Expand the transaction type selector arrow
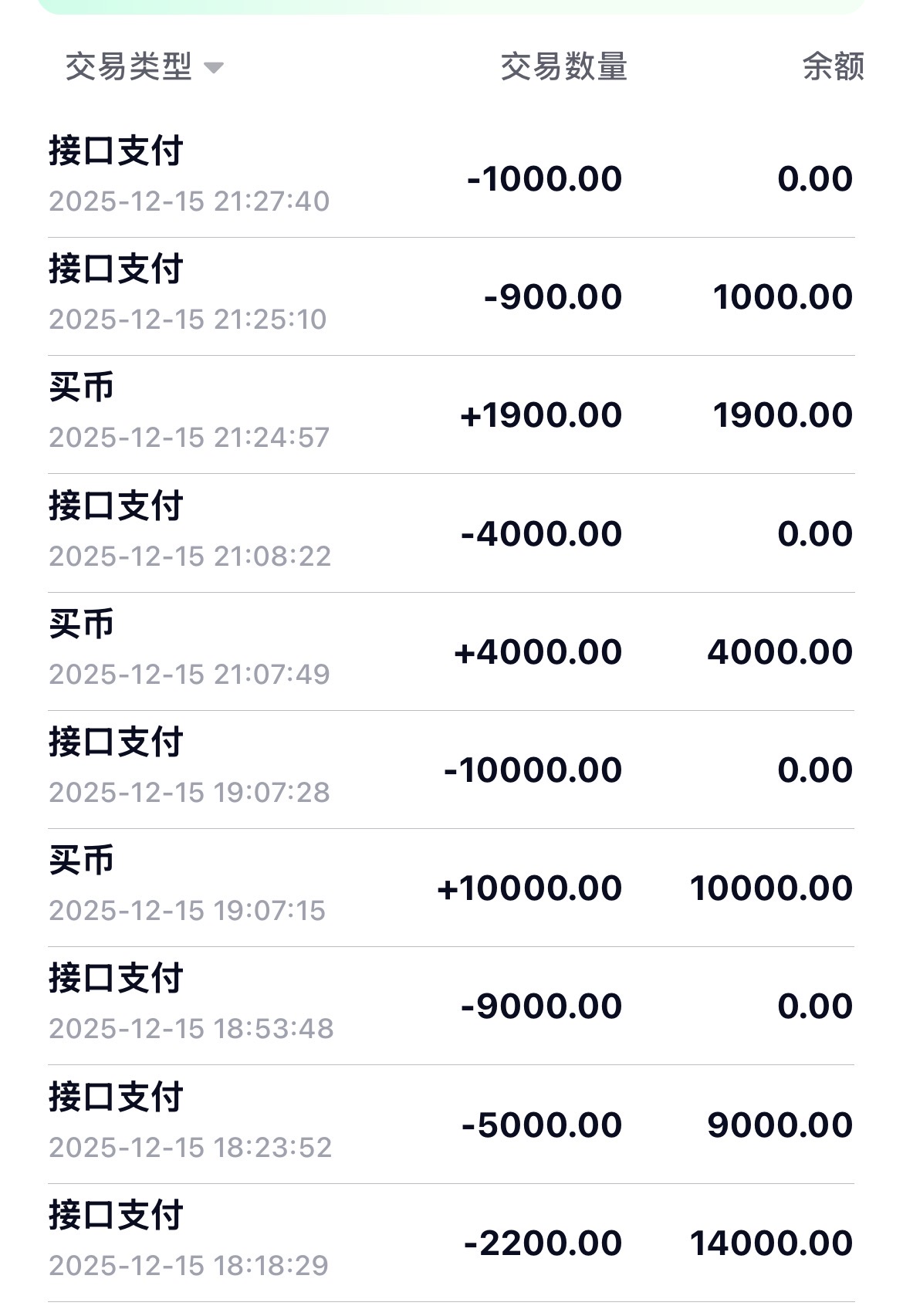Image resolution: width=903 pixels, height=1316 pixels. (x=216, y=69)
